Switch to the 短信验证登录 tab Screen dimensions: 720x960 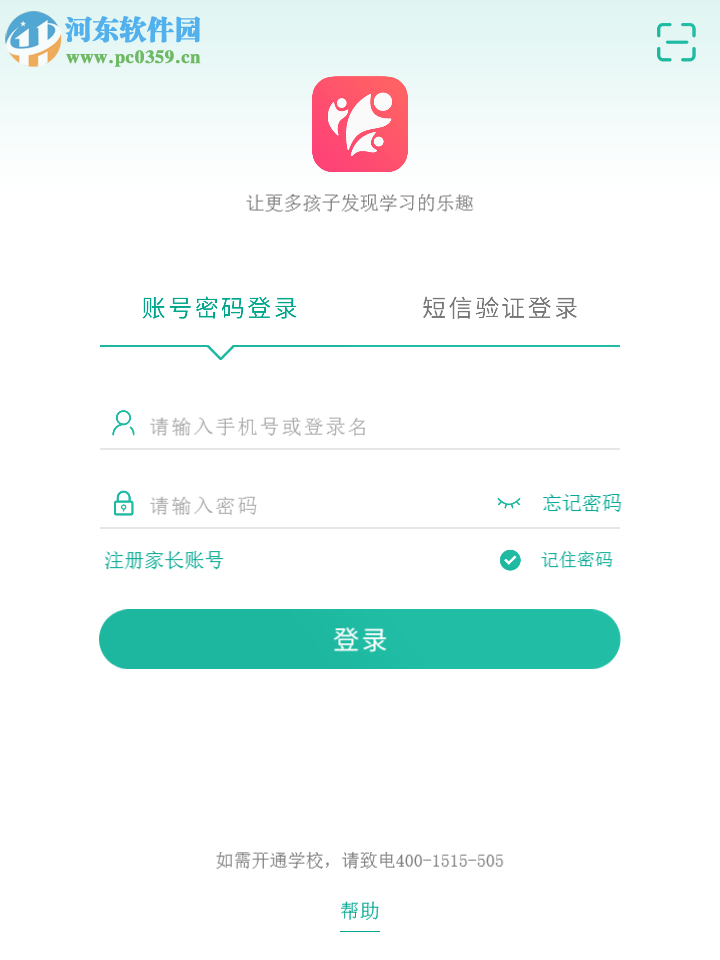click(500, 308)
